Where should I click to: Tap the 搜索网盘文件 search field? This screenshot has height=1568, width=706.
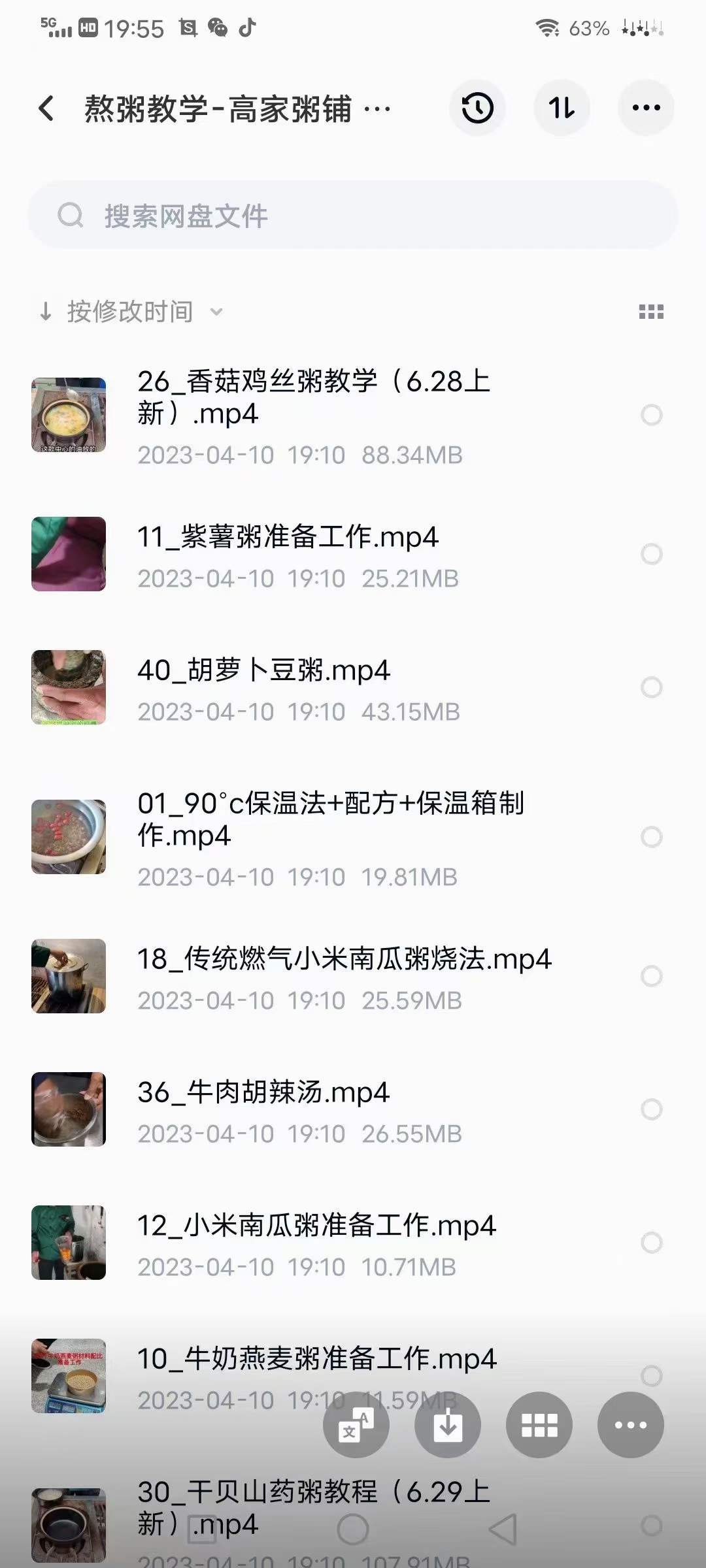click(353, 217)
